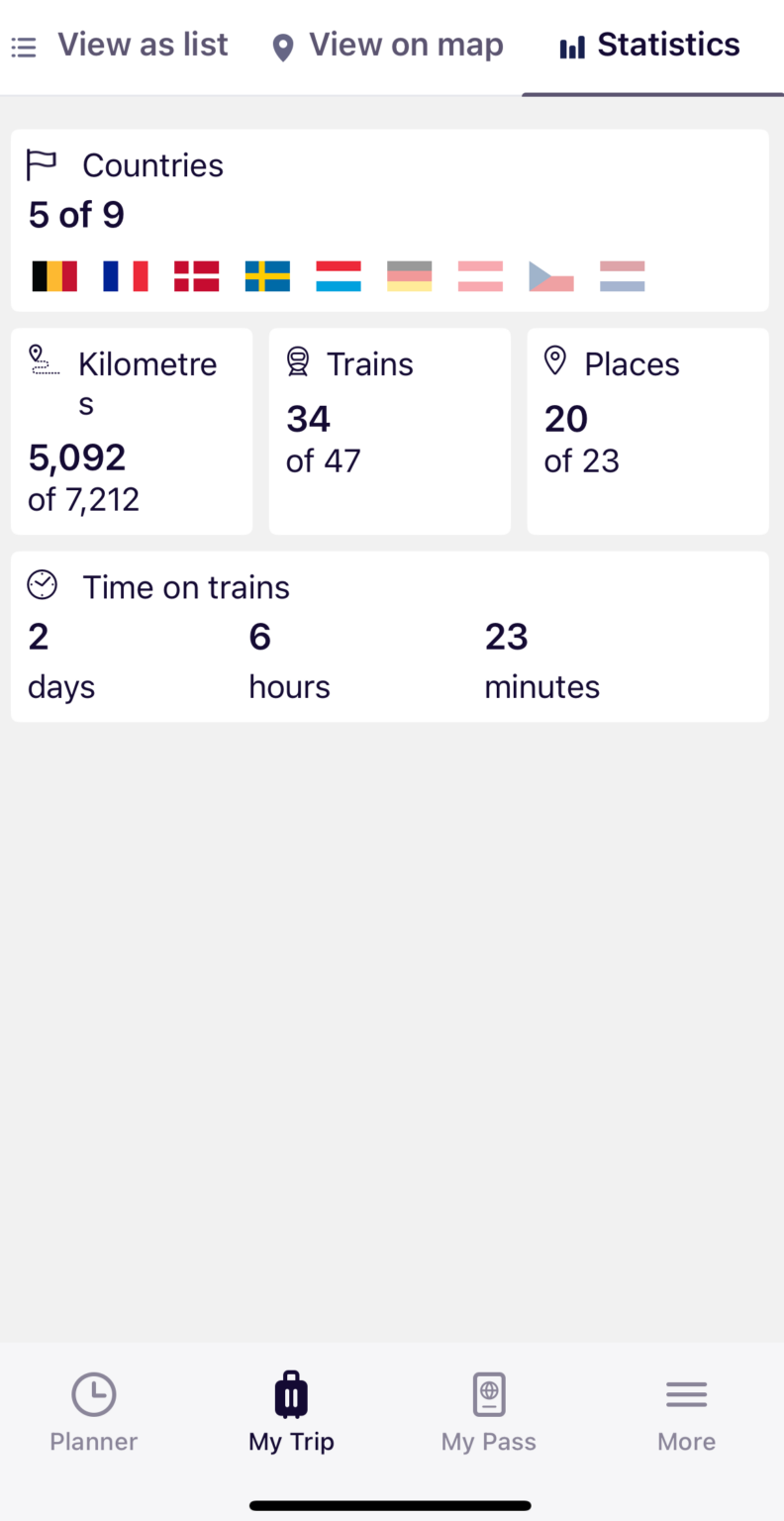The height and width of the screenshot is (1521, 784).
Task: Open the More menu
Action: pyautogui.click(x=686, y=1412)
